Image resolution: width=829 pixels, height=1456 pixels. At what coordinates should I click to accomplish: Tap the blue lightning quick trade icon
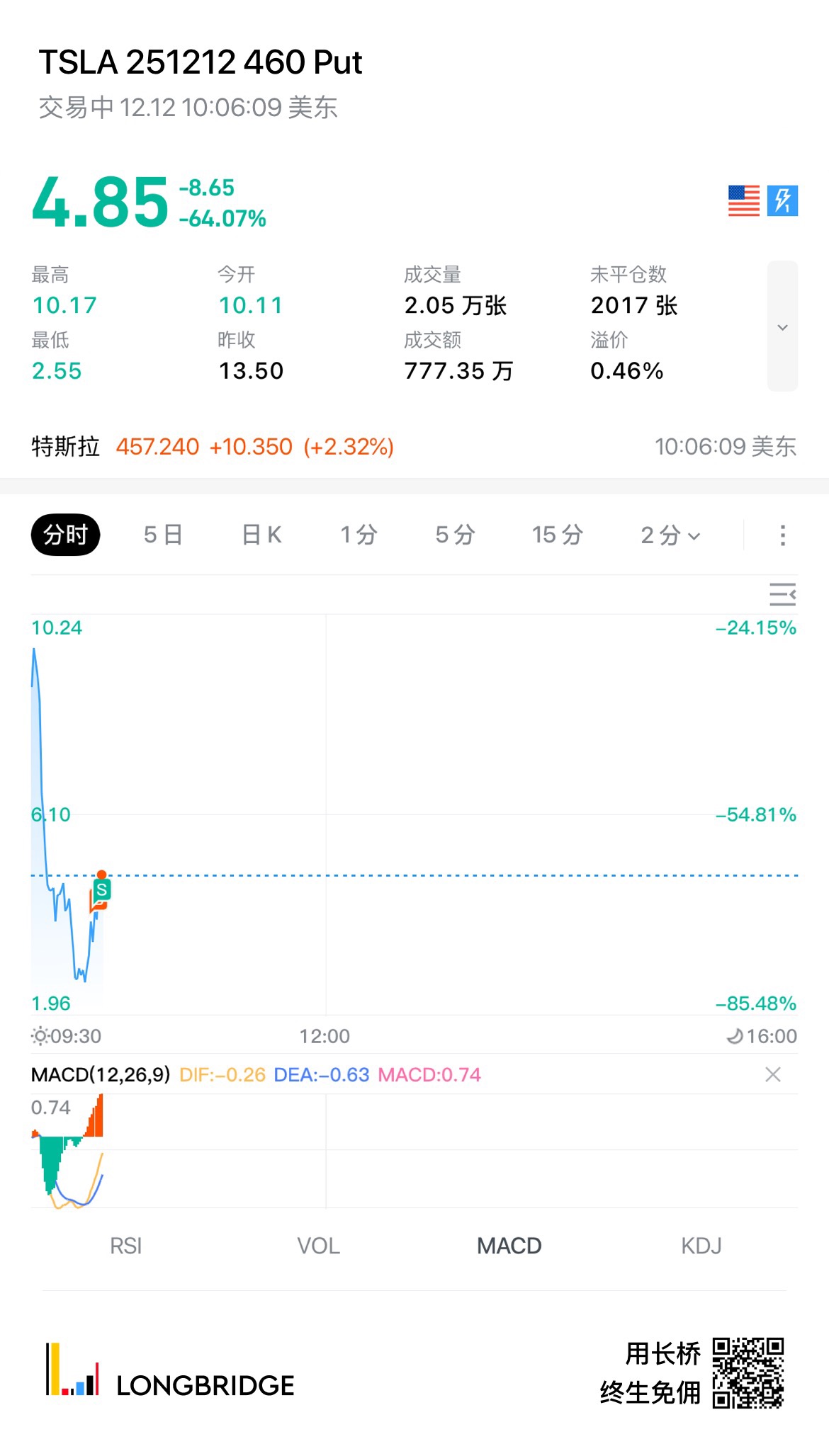click(x=782, y=200)
